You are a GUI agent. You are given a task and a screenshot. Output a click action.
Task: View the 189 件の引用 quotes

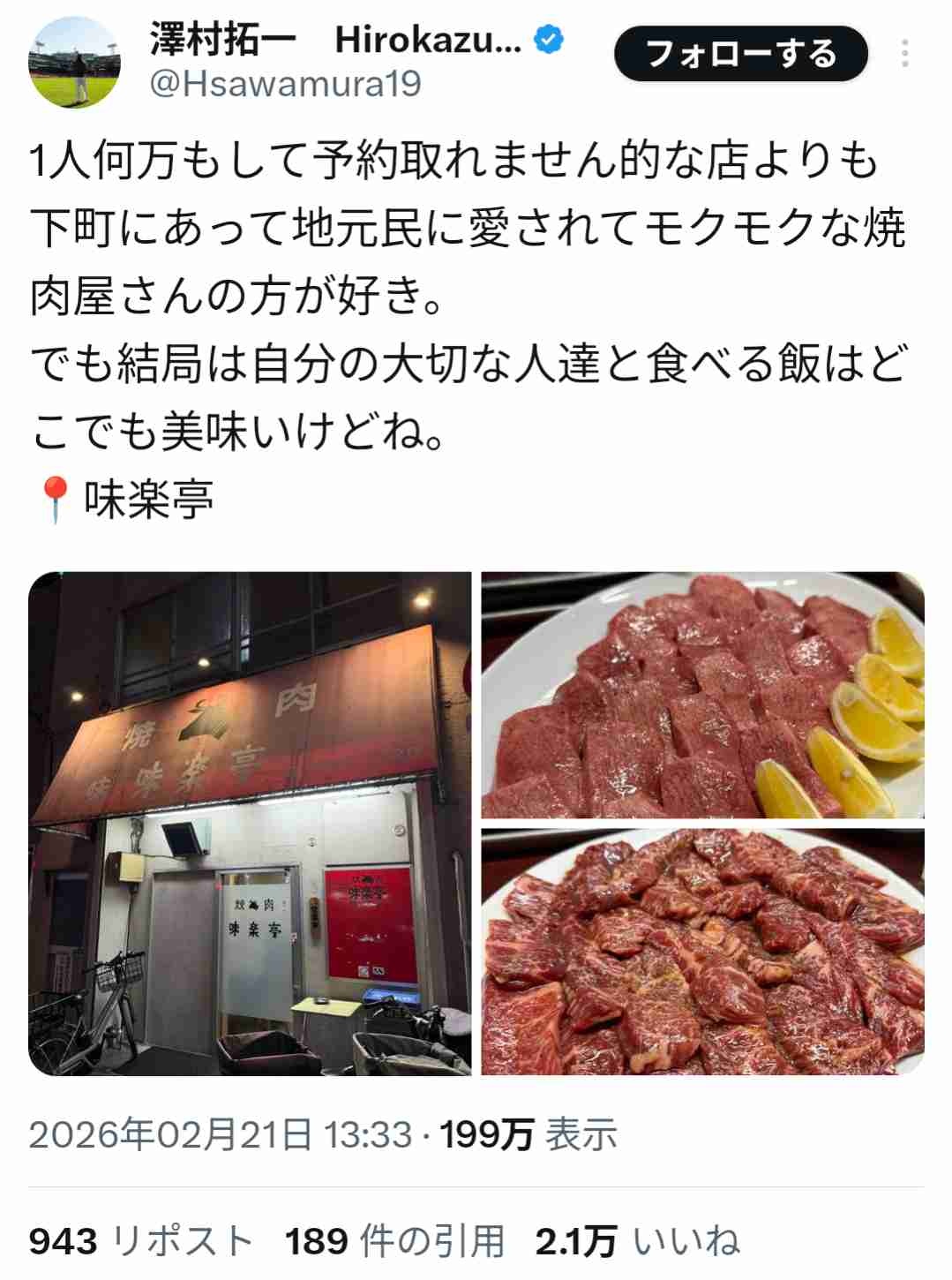(x=394, y=1240)
